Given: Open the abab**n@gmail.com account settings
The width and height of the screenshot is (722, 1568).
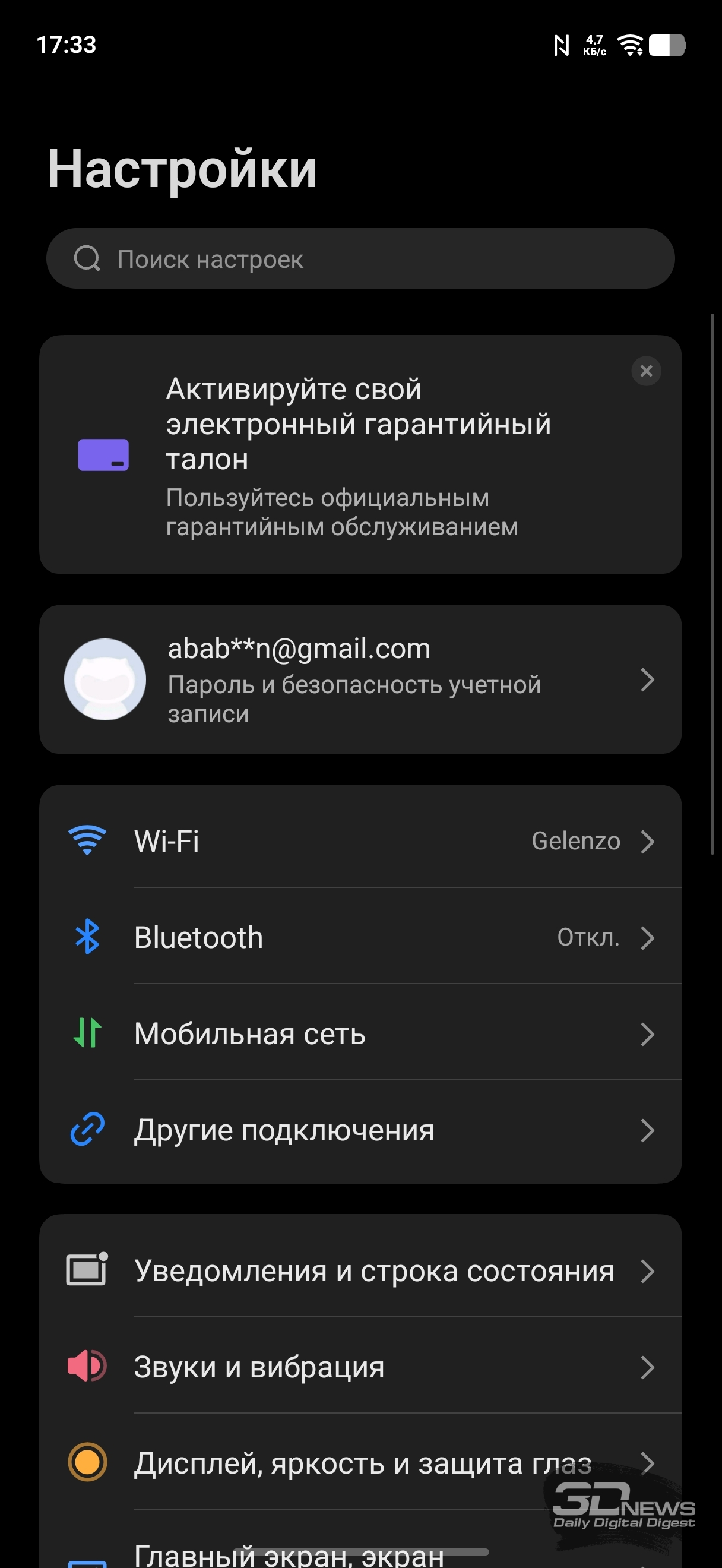Looking at the screenshot, I should tap(360, 679).
